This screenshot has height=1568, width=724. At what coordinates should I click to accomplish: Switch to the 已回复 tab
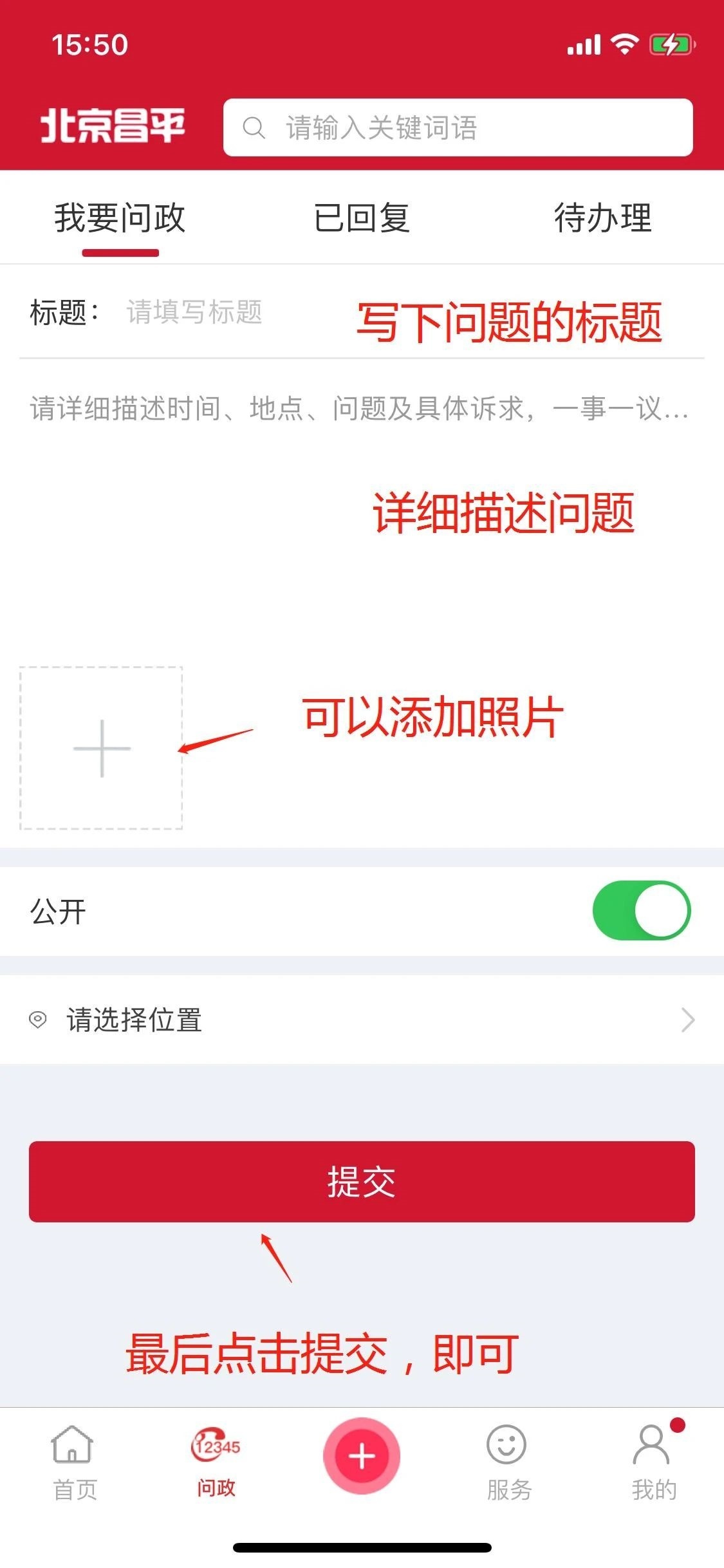(x=362, y=218)
